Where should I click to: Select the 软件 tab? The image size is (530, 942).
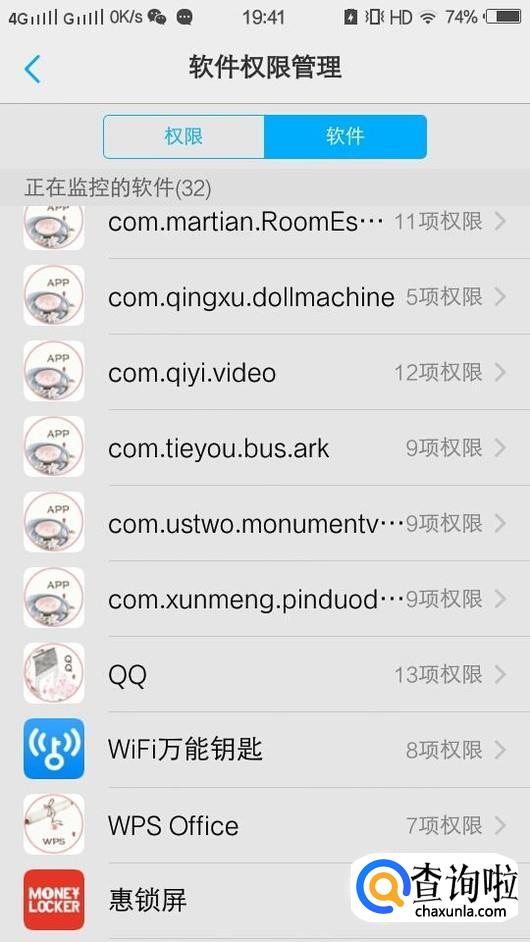(346, 137)
